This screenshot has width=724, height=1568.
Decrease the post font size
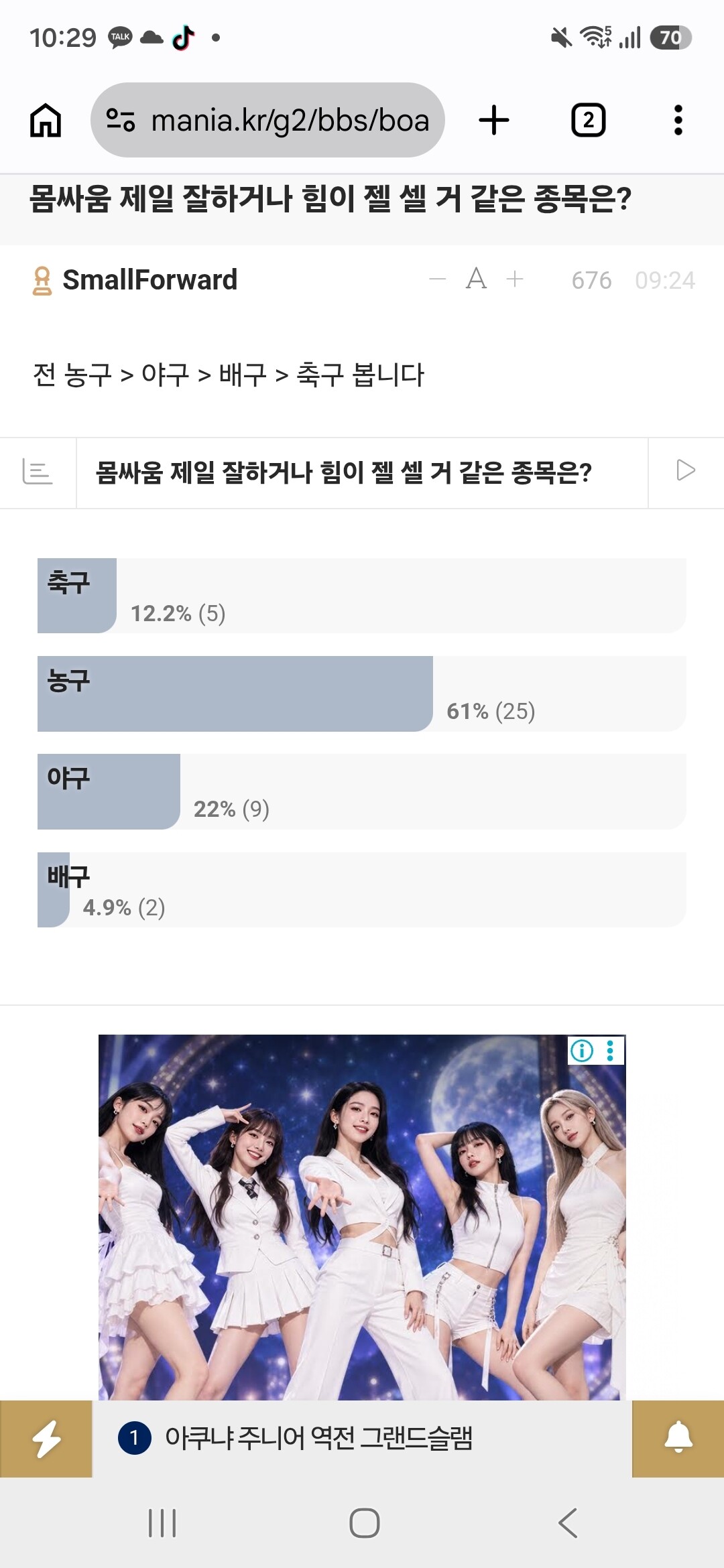pyautogui.click(x=438, y=279)
